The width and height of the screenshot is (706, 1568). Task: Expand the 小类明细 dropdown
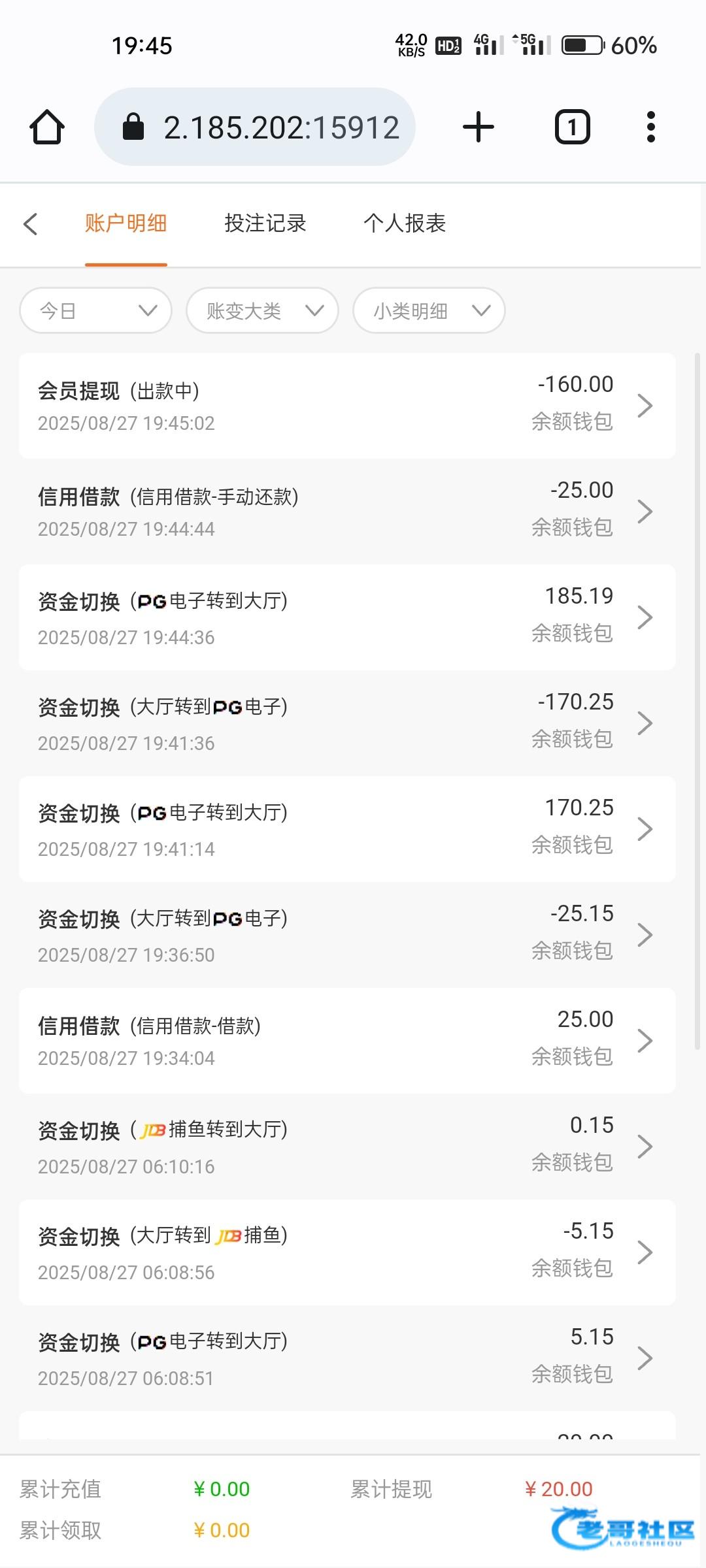click(x=429, y=310)
